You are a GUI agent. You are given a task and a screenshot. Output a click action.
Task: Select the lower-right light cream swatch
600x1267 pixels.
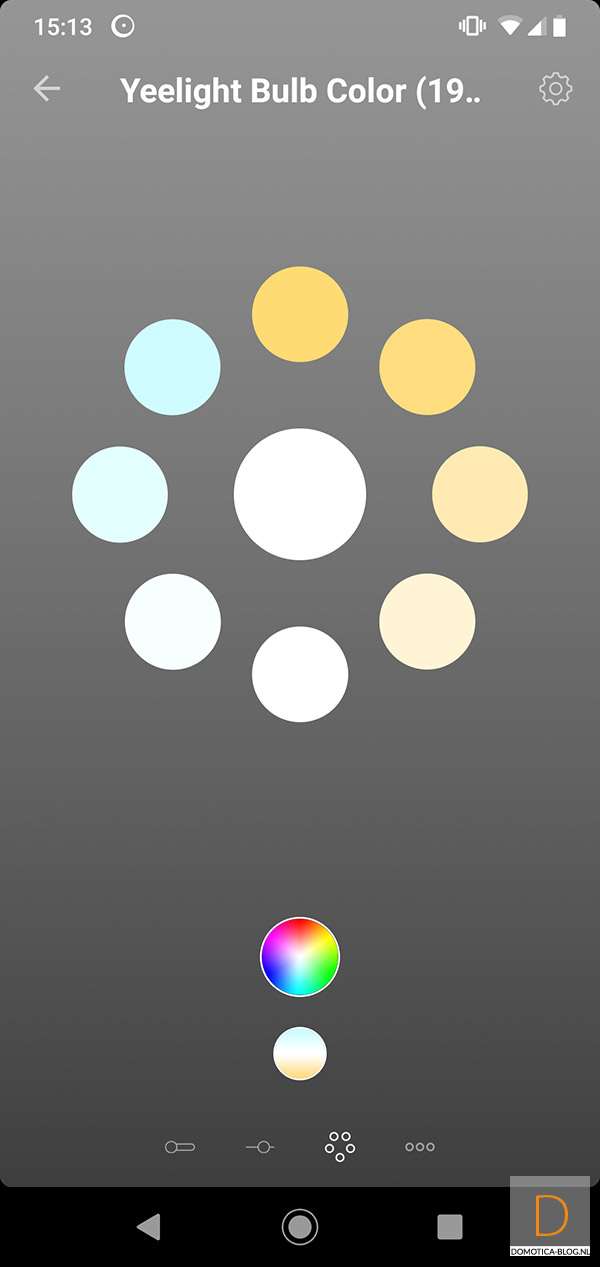pyautogui.click(x=427, y=621)
